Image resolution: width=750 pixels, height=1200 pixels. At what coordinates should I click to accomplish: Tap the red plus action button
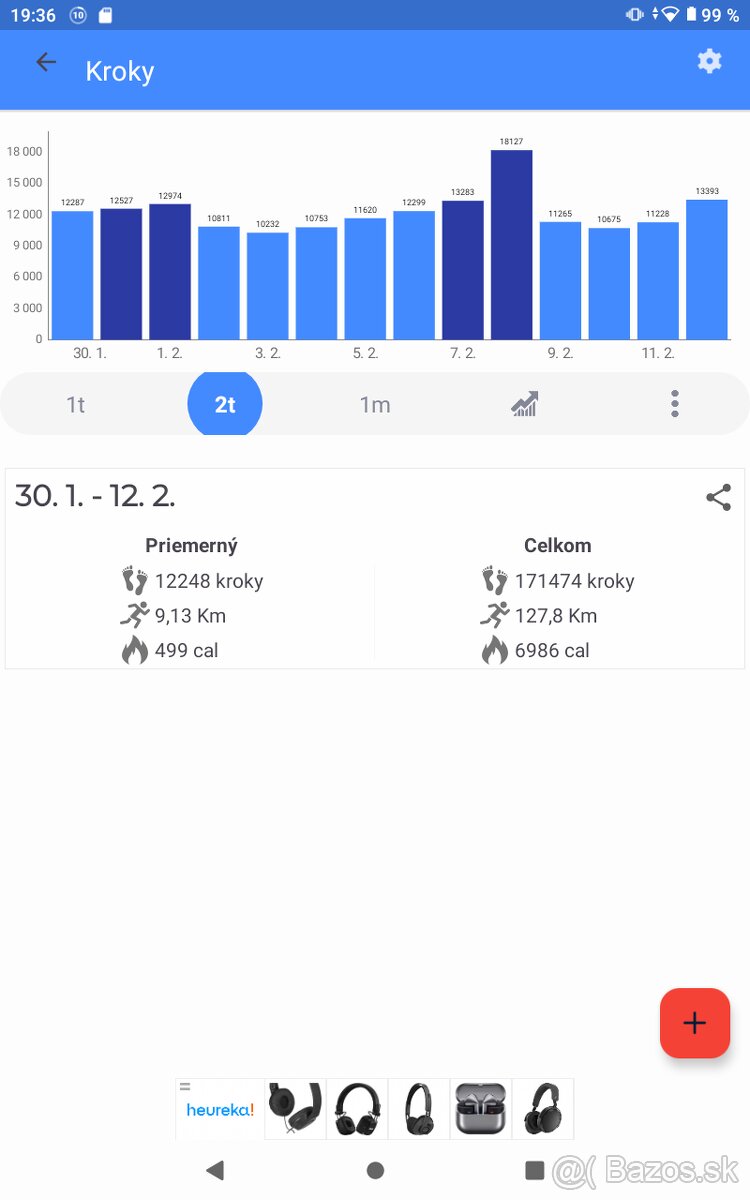[x=695, y=1022]
